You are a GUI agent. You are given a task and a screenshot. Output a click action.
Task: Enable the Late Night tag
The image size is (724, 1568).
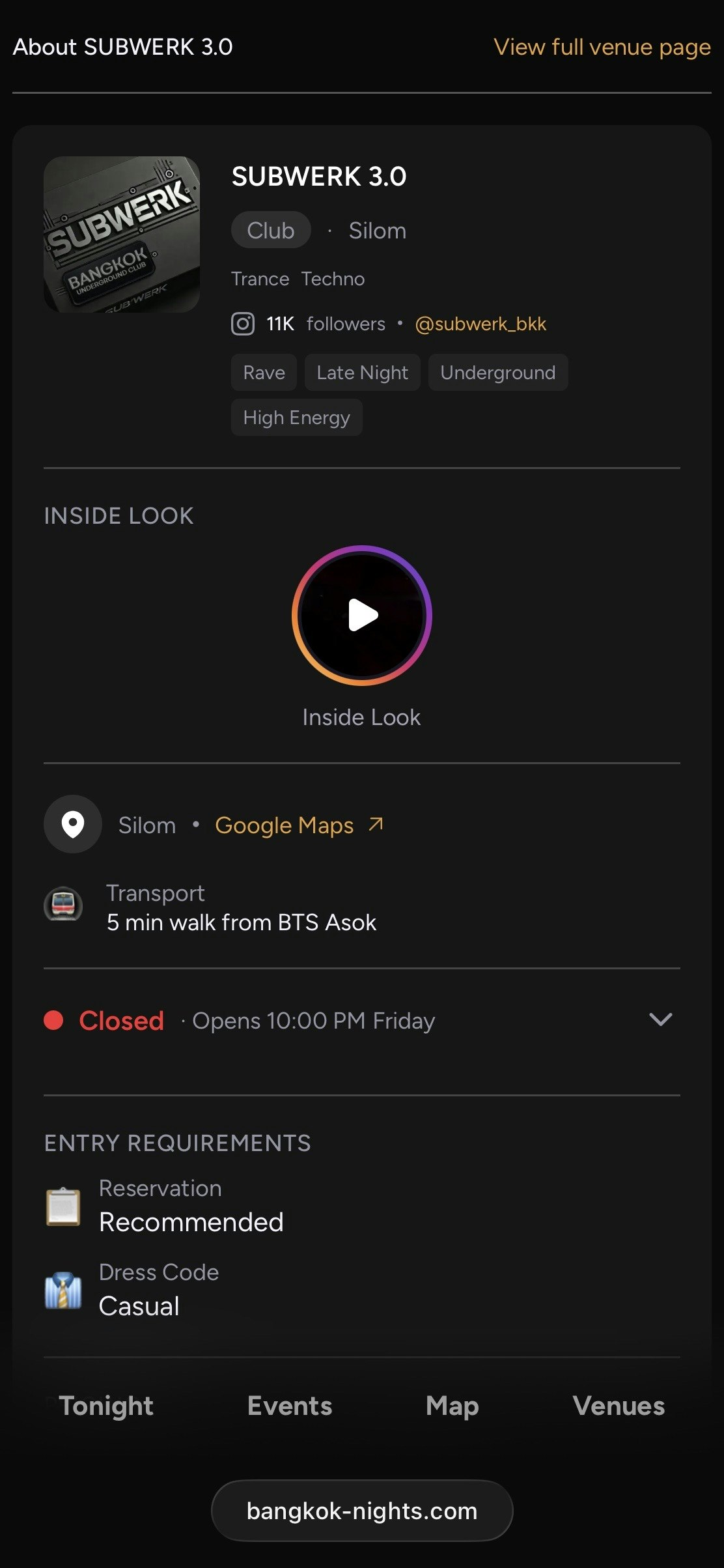pos(362,372)
